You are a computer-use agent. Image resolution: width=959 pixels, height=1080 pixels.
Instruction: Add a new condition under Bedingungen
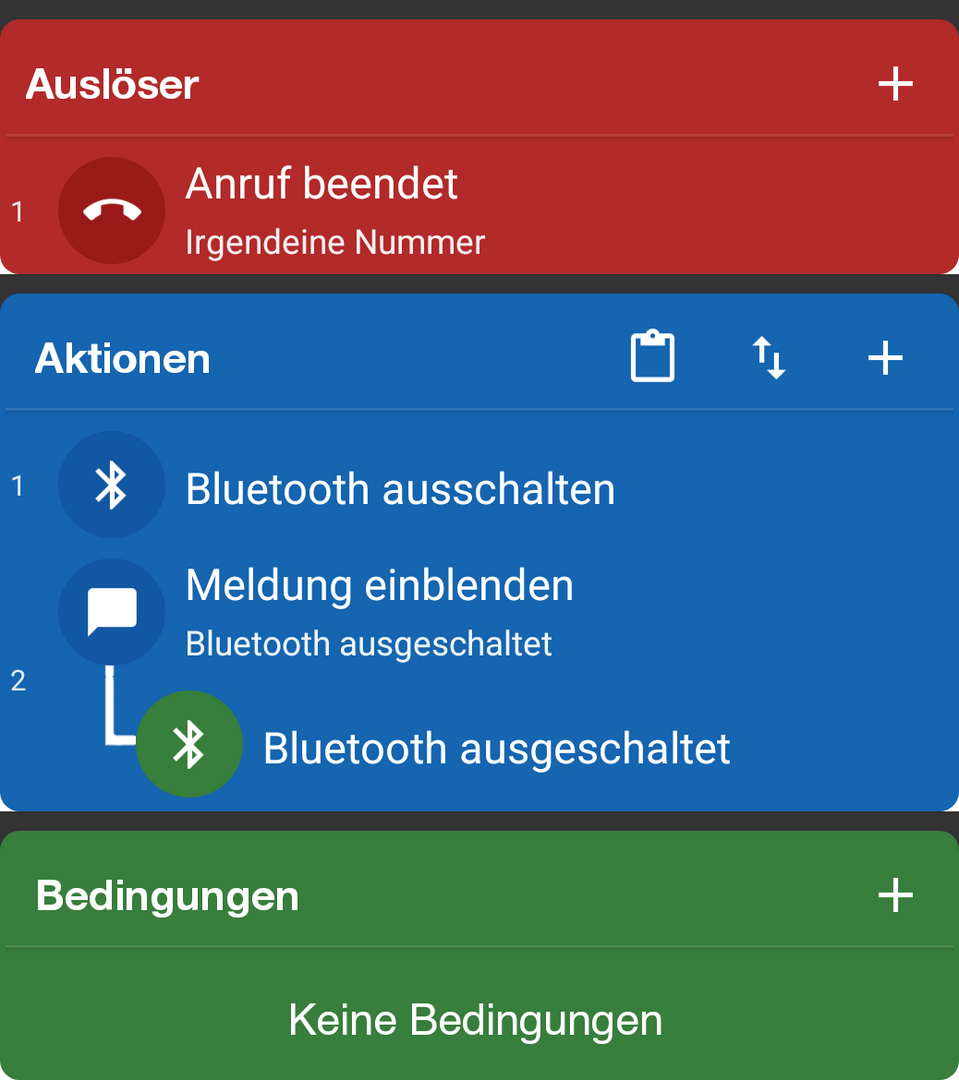click(895, 895)
